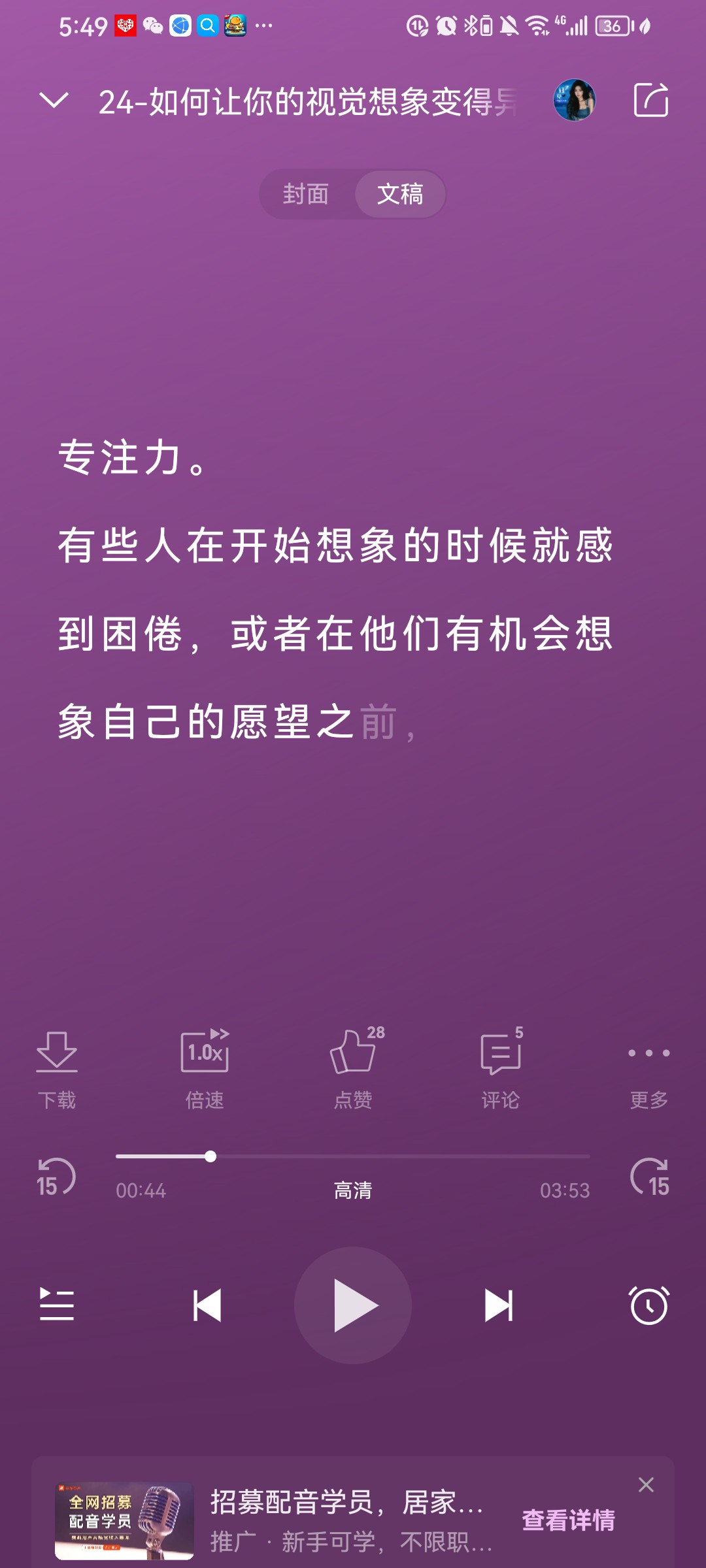Screen dimensions: 706x1568
Task: Skip to the next track
Action: point(499,1305)
